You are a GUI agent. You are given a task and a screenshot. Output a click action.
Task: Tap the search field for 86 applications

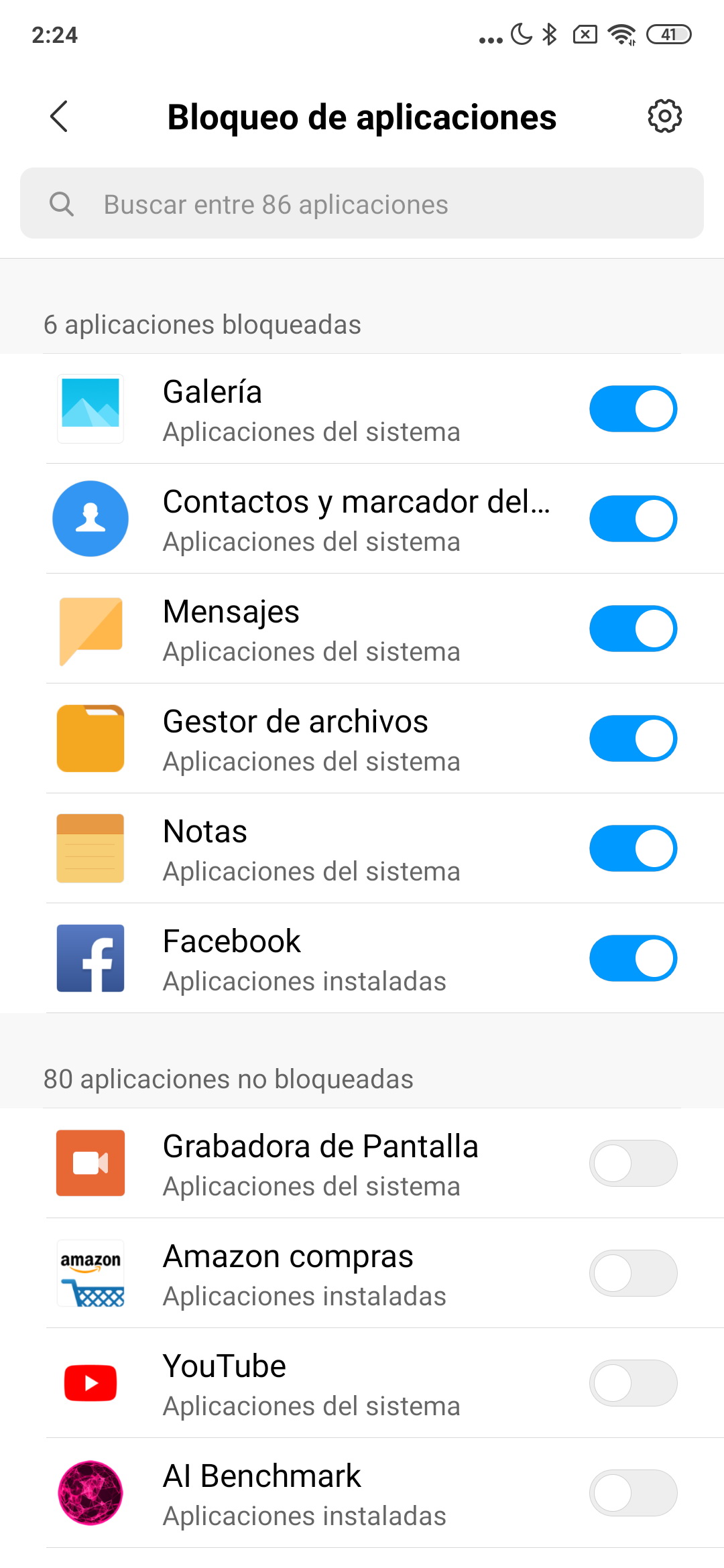click(x=362, y=204)
